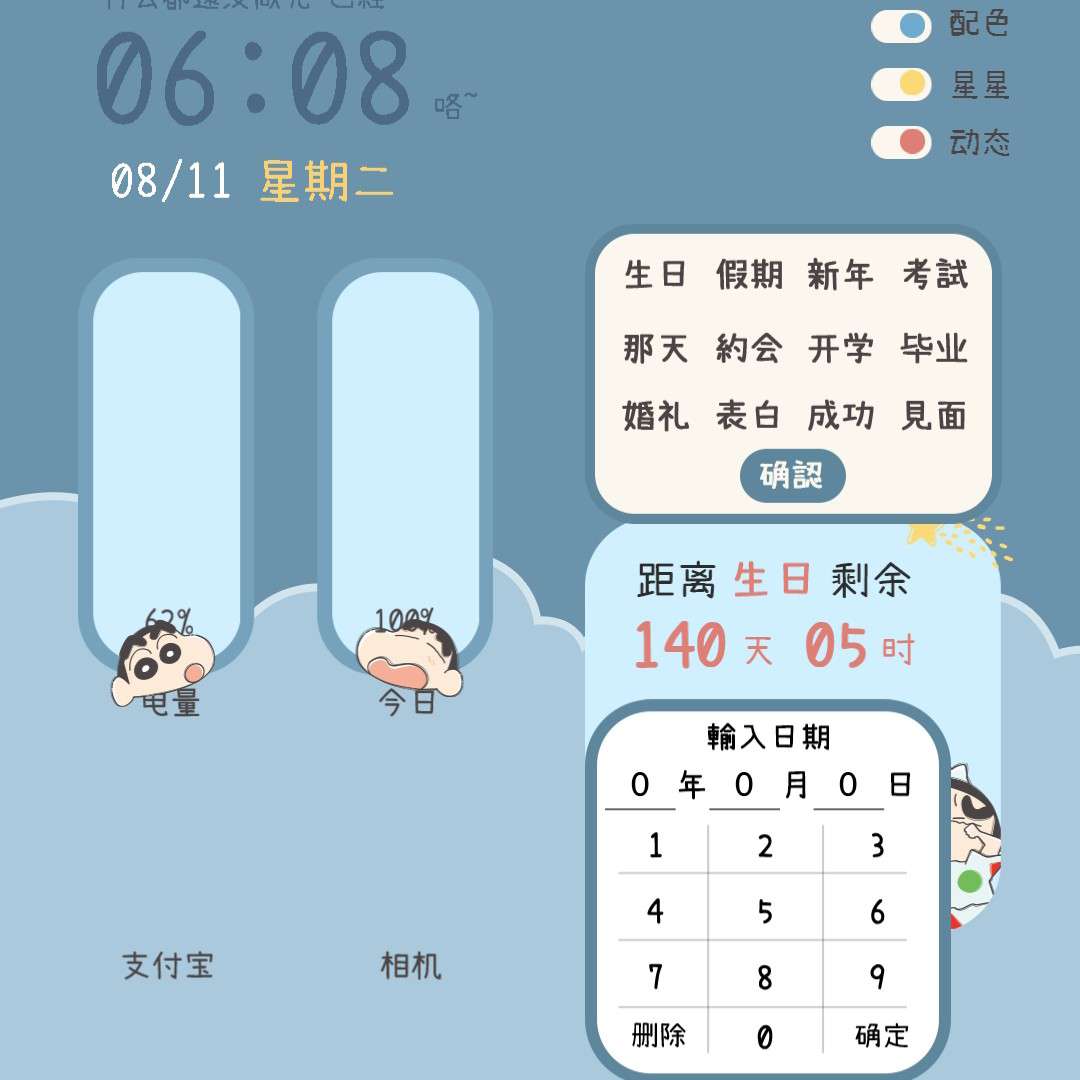Delete last digit with 刪除
The width and height of the screenshot is (1080, 1080).
[x=658, y=1035]
